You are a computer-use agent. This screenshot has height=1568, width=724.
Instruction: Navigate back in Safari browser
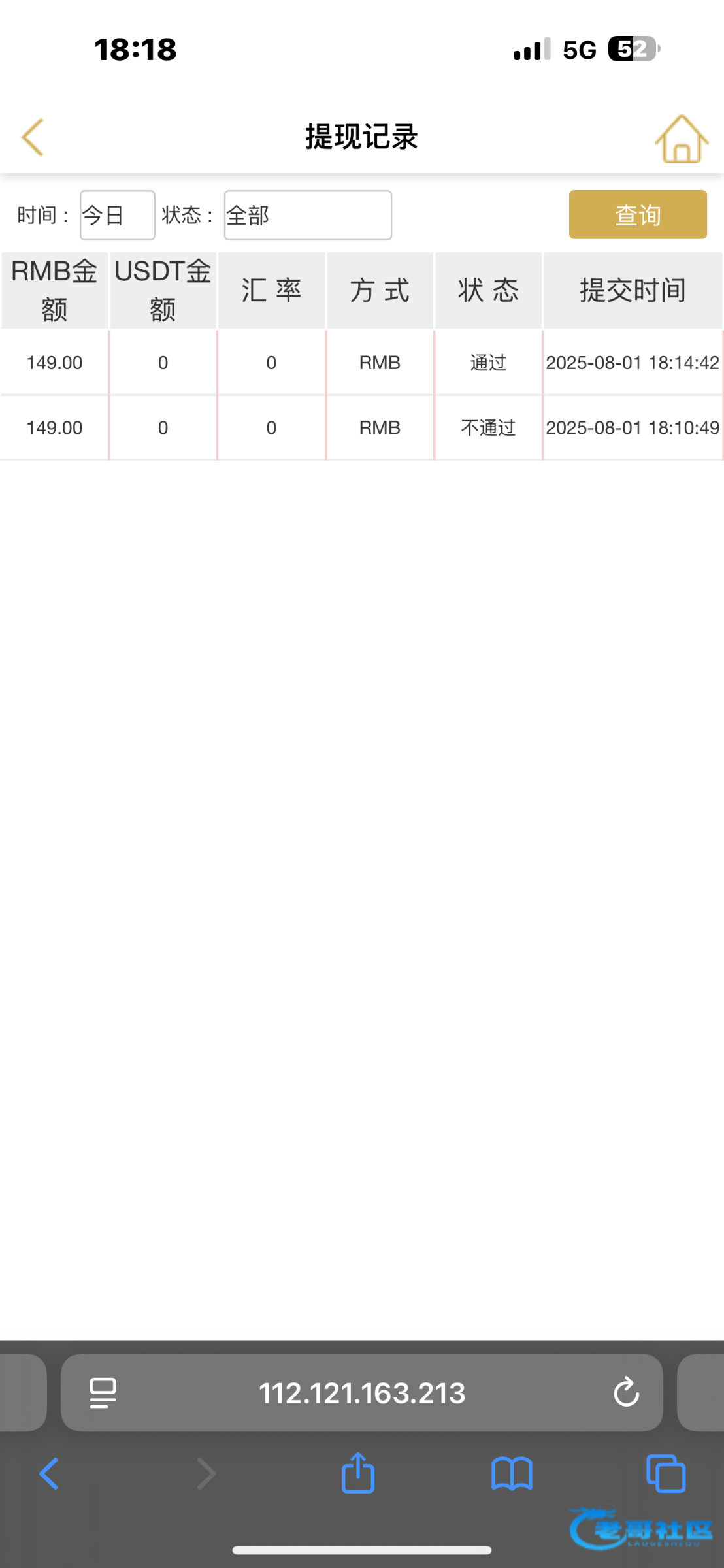pos(49,1473)
